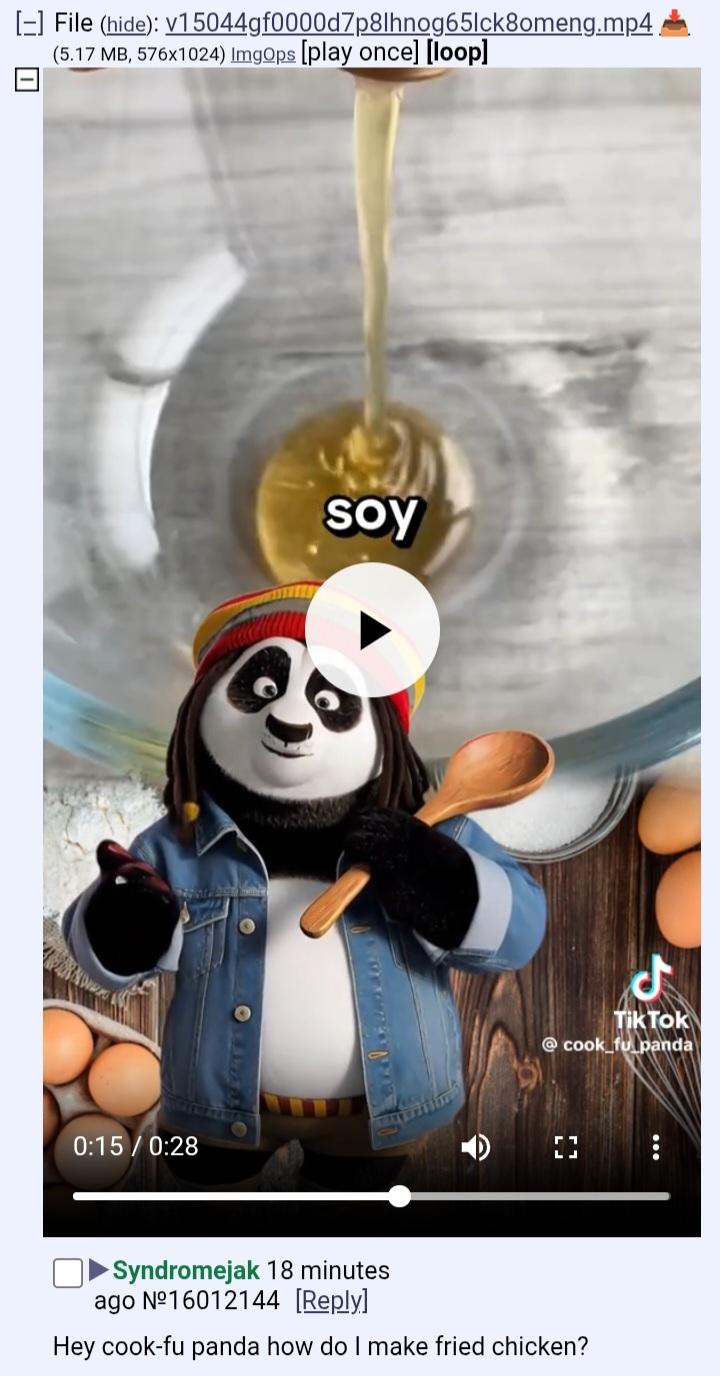Screen dimensions: 720x1376
Task: Open the mp4 filename link
Action: point(408,23)
